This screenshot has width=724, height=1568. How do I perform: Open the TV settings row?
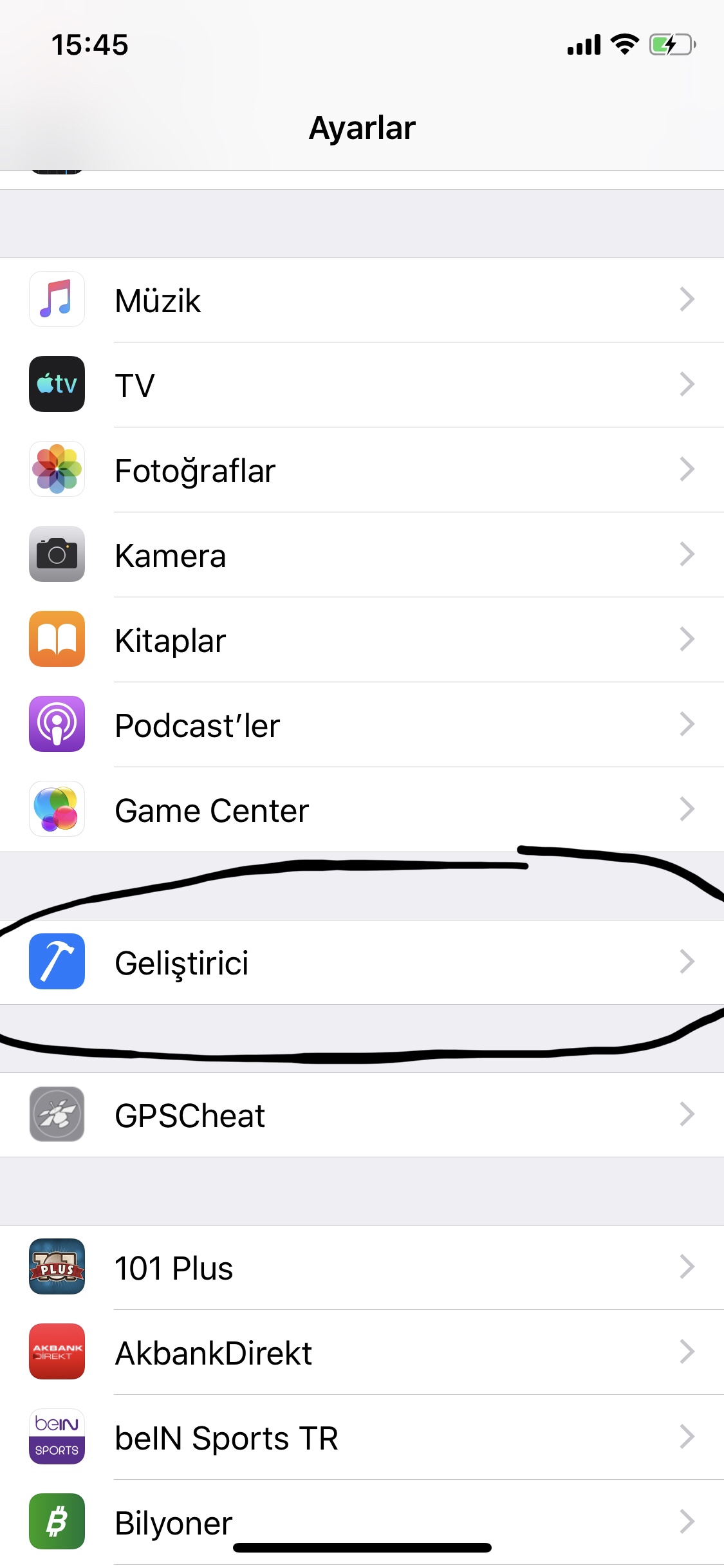point(360,385)
